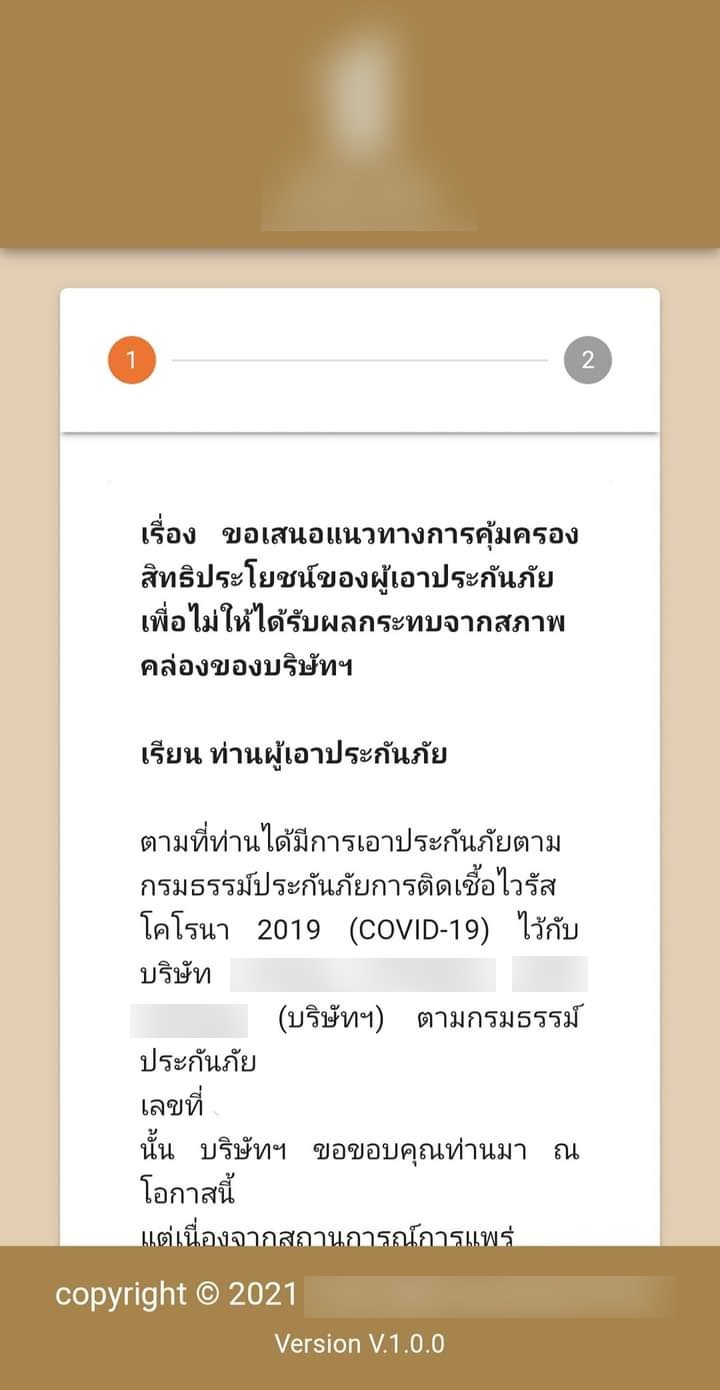Tap the bottom brown footer bar

[x=360, y=1315]
